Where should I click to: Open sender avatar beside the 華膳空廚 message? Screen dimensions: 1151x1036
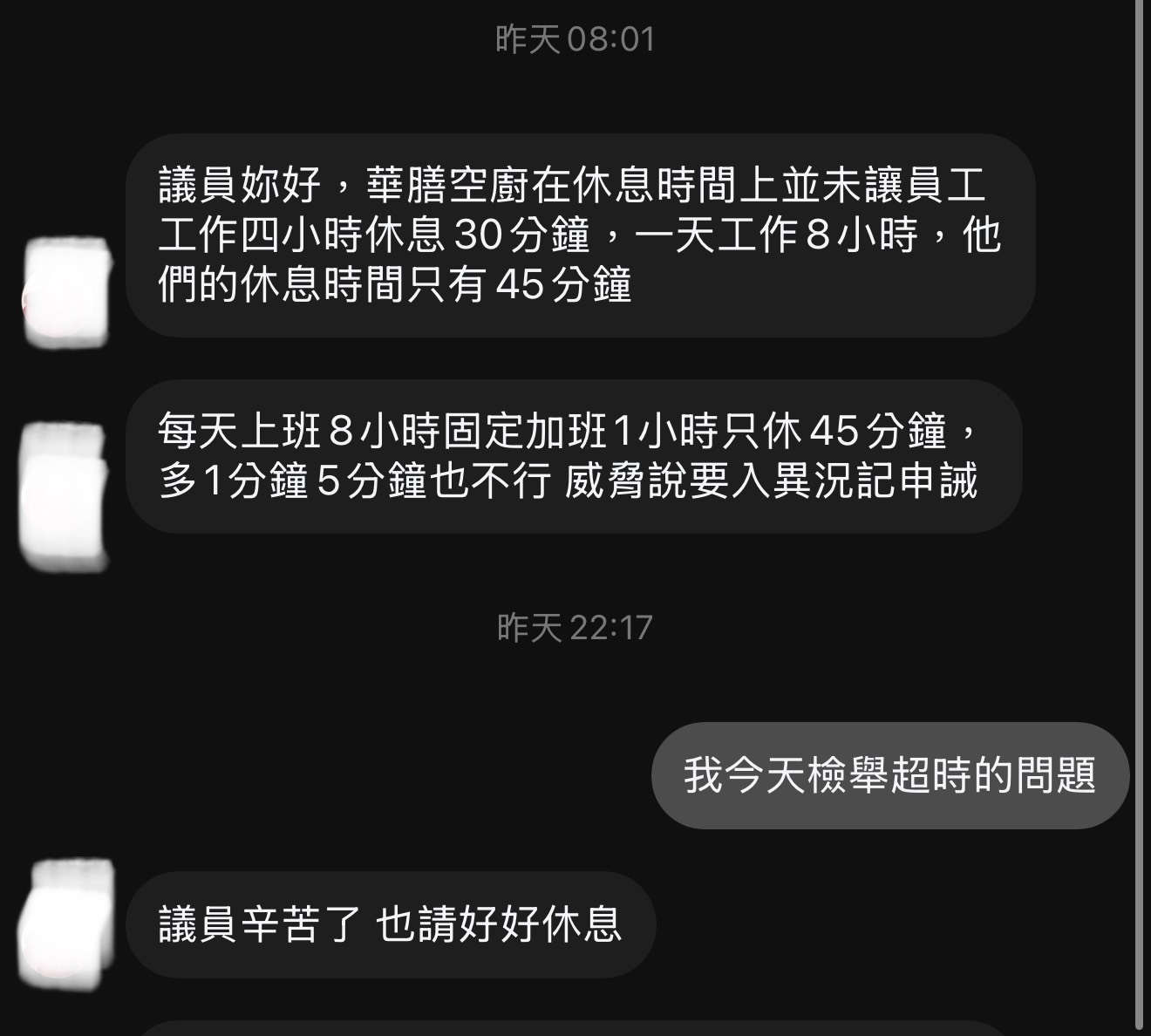tap(68, 292)
